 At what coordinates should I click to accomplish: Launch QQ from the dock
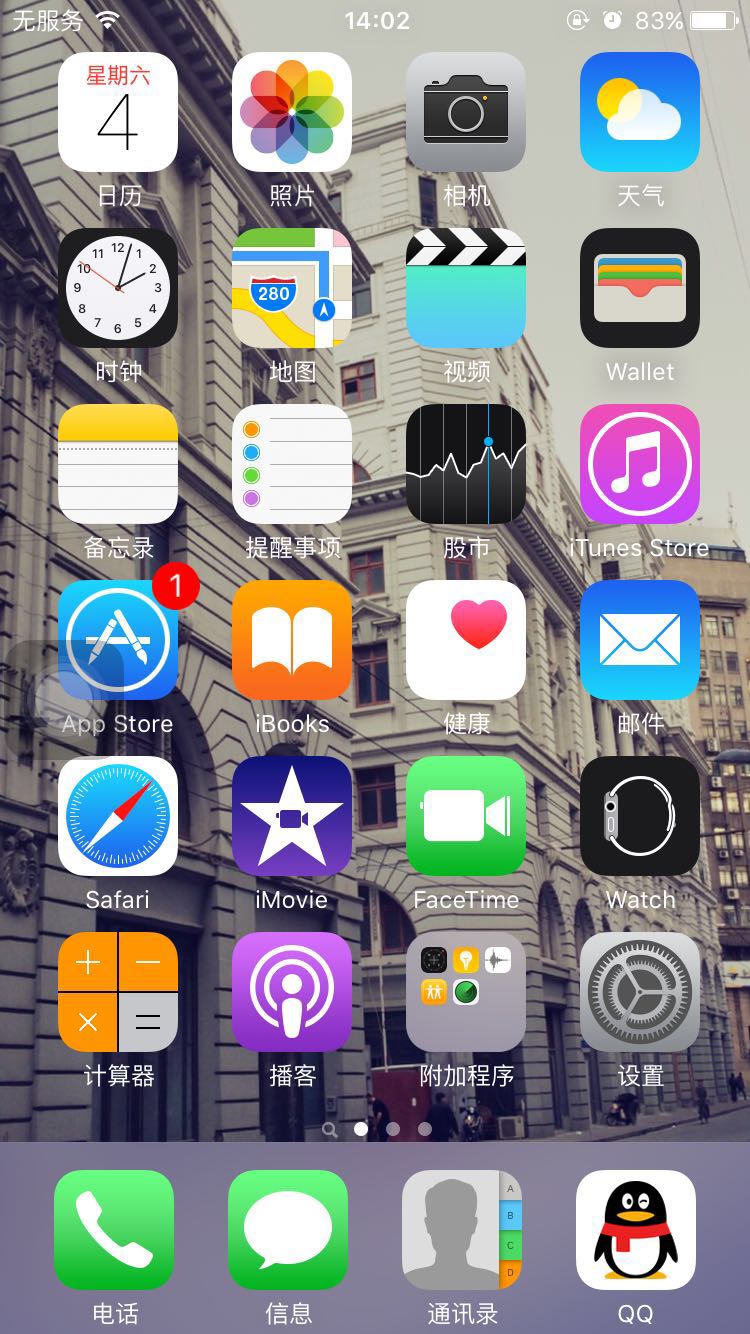(636, 1230)
